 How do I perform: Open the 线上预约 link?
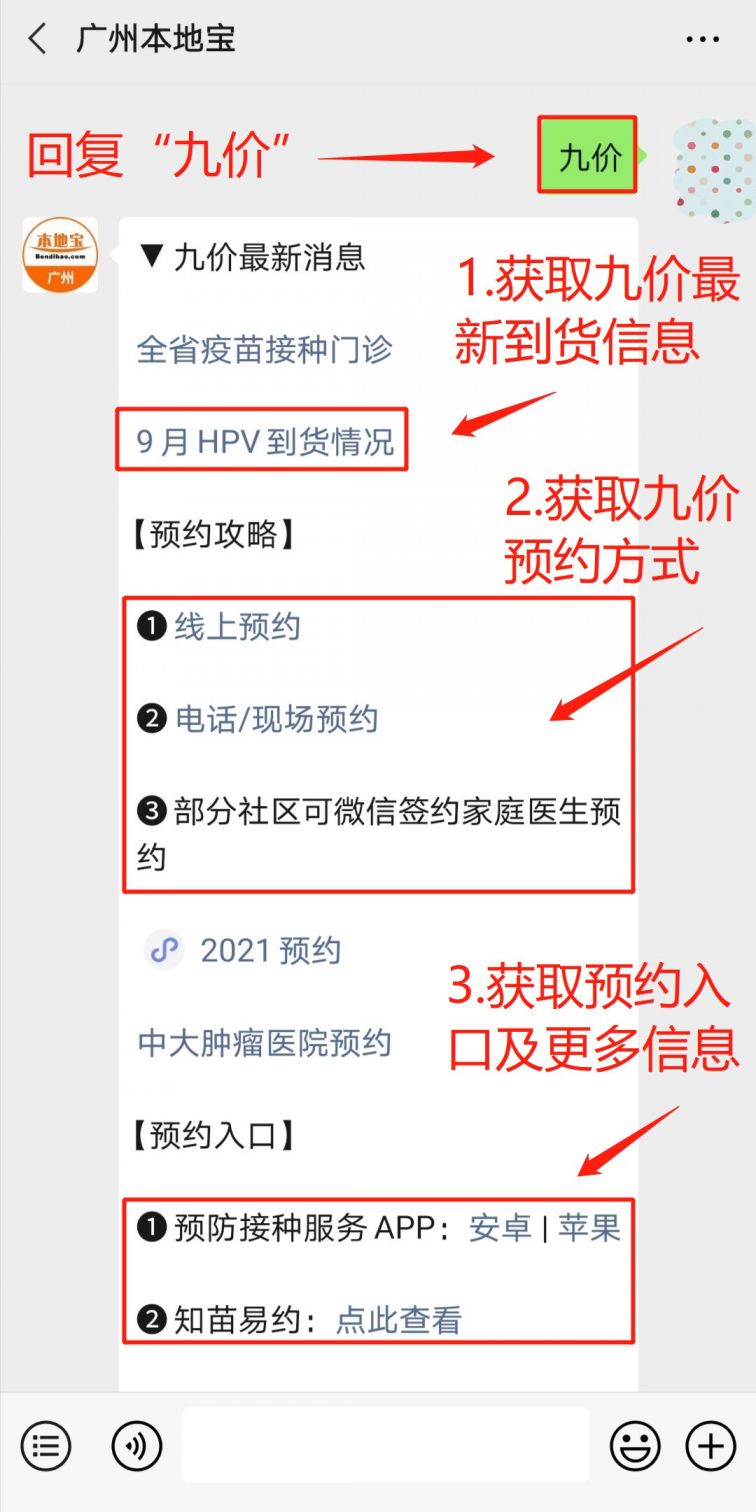click(x=237, y=627)
